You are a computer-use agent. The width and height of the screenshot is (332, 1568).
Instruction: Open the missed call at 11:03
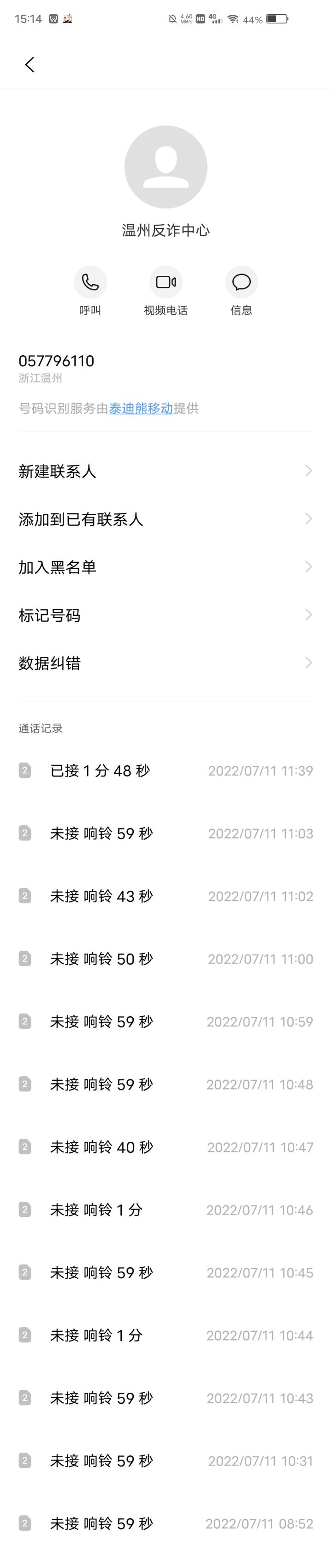point(166,833)
